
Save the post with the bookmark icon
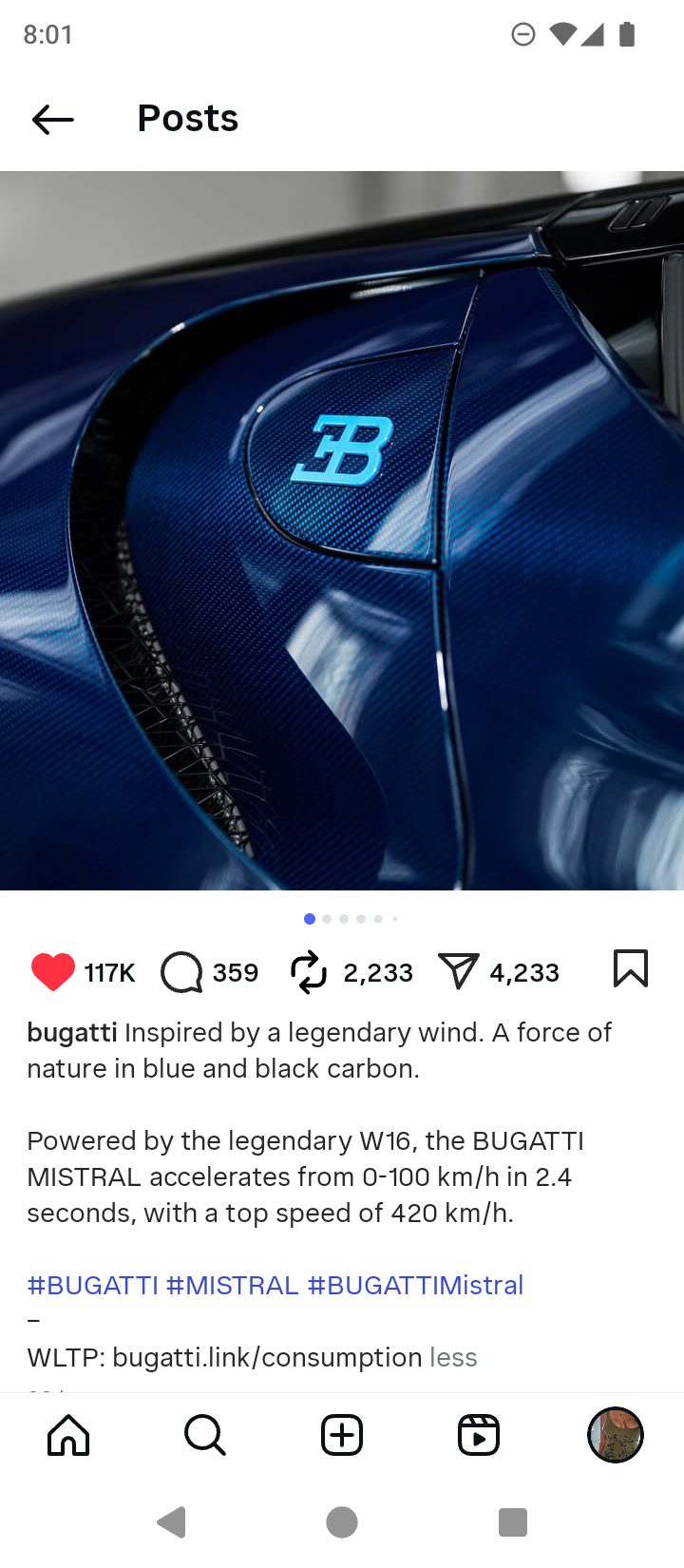point(631,969)
